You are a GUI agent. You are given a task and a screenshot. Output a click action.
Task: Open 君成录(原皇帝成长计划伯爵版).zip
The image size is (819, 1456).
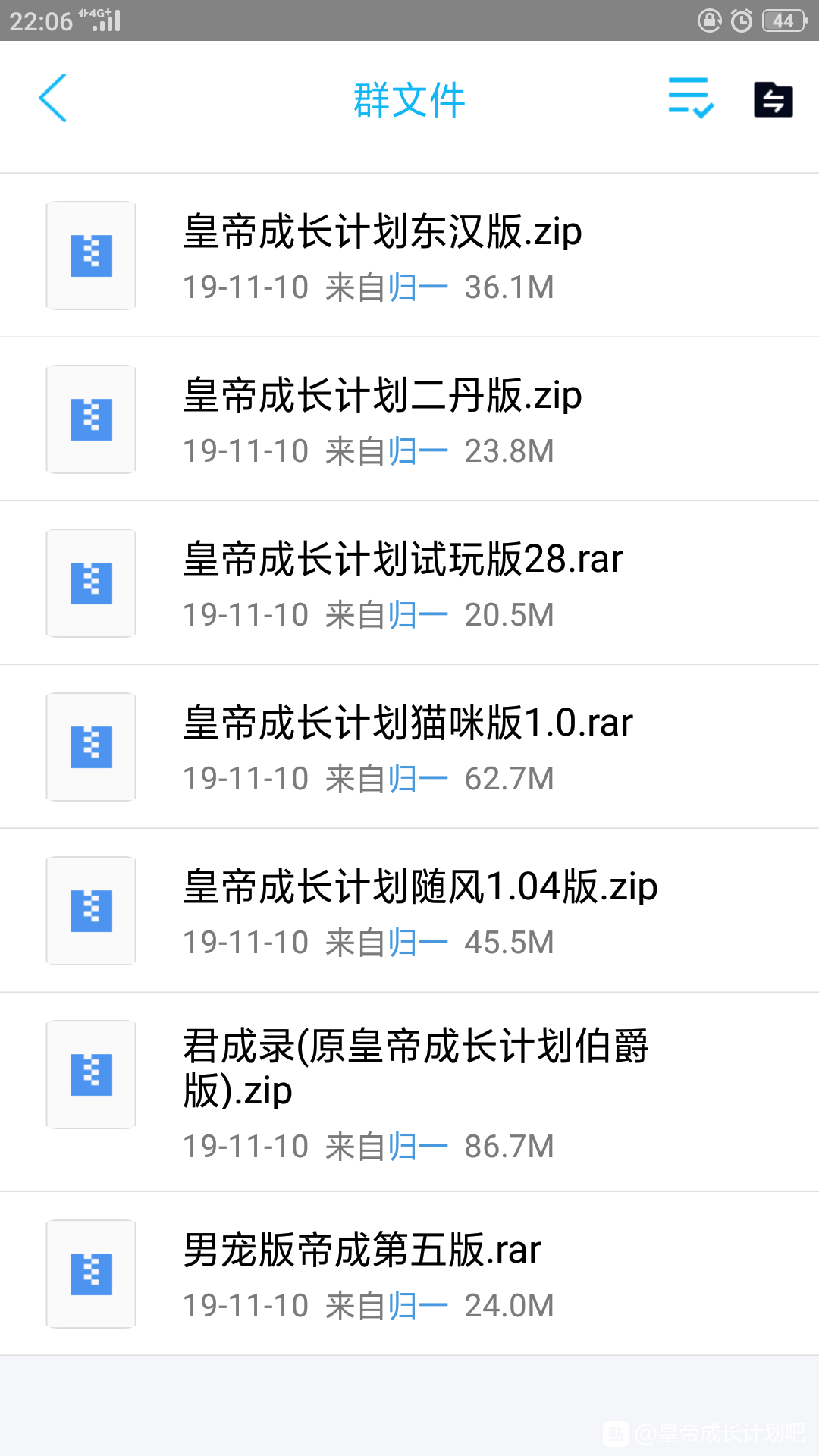pyautogui.click(x=409, y=1092)
